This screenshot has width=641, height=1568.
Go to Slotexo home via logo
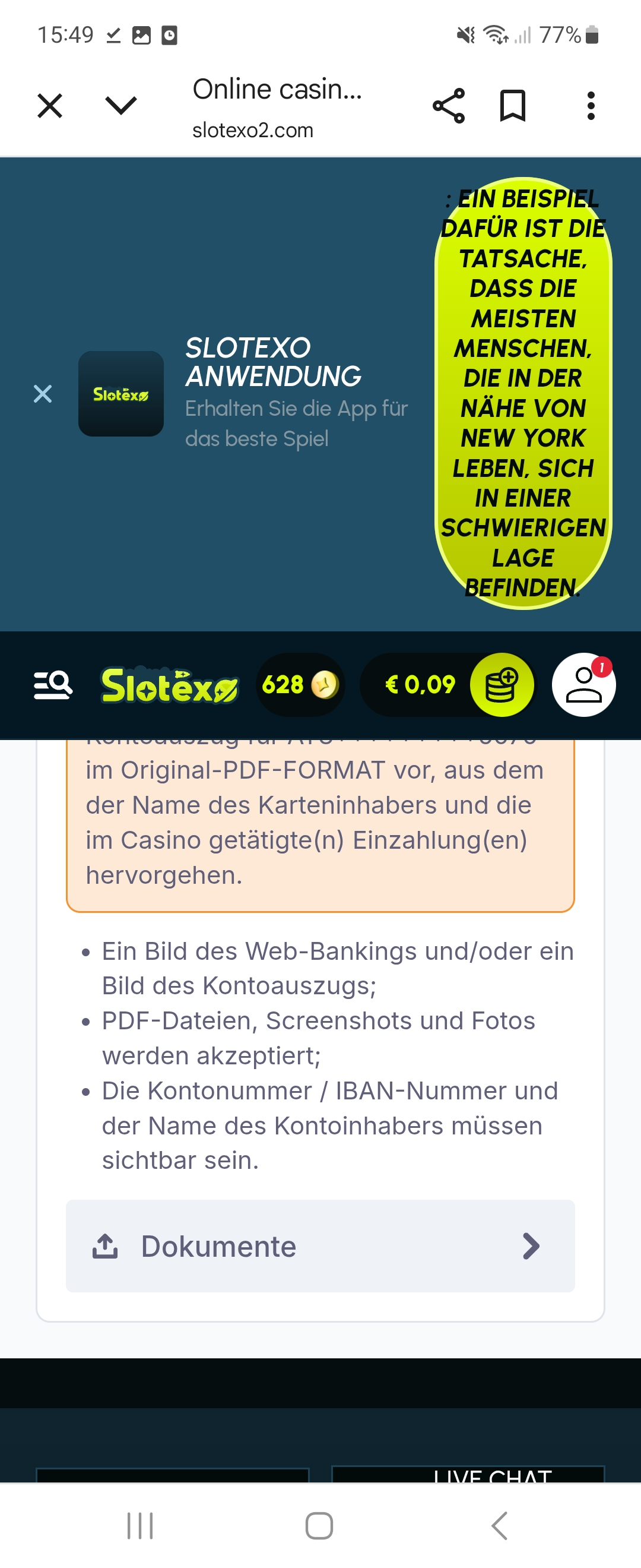[169, 685]
